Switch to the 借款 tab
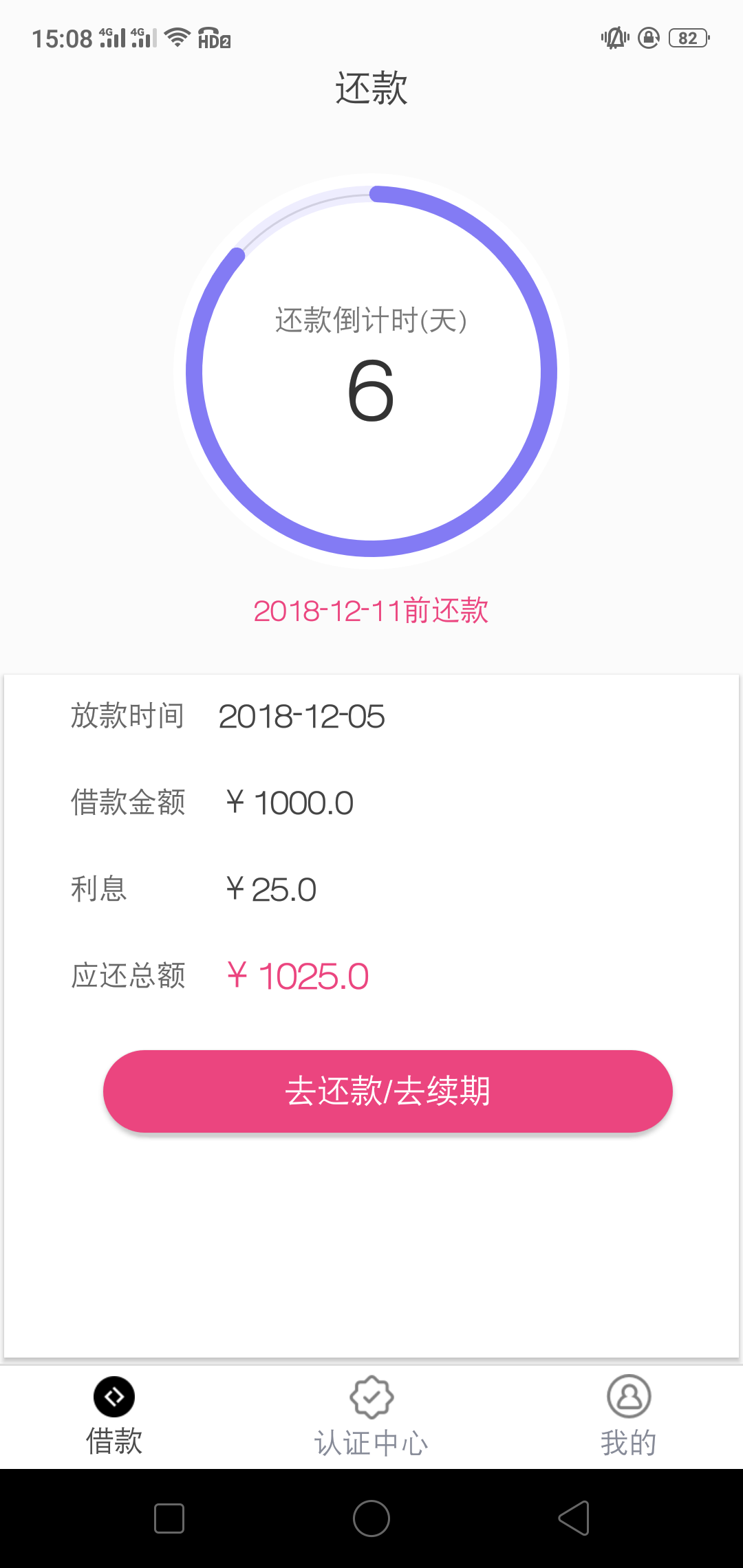Viewport: 743px width, 1568px height. click(114, 1417)
